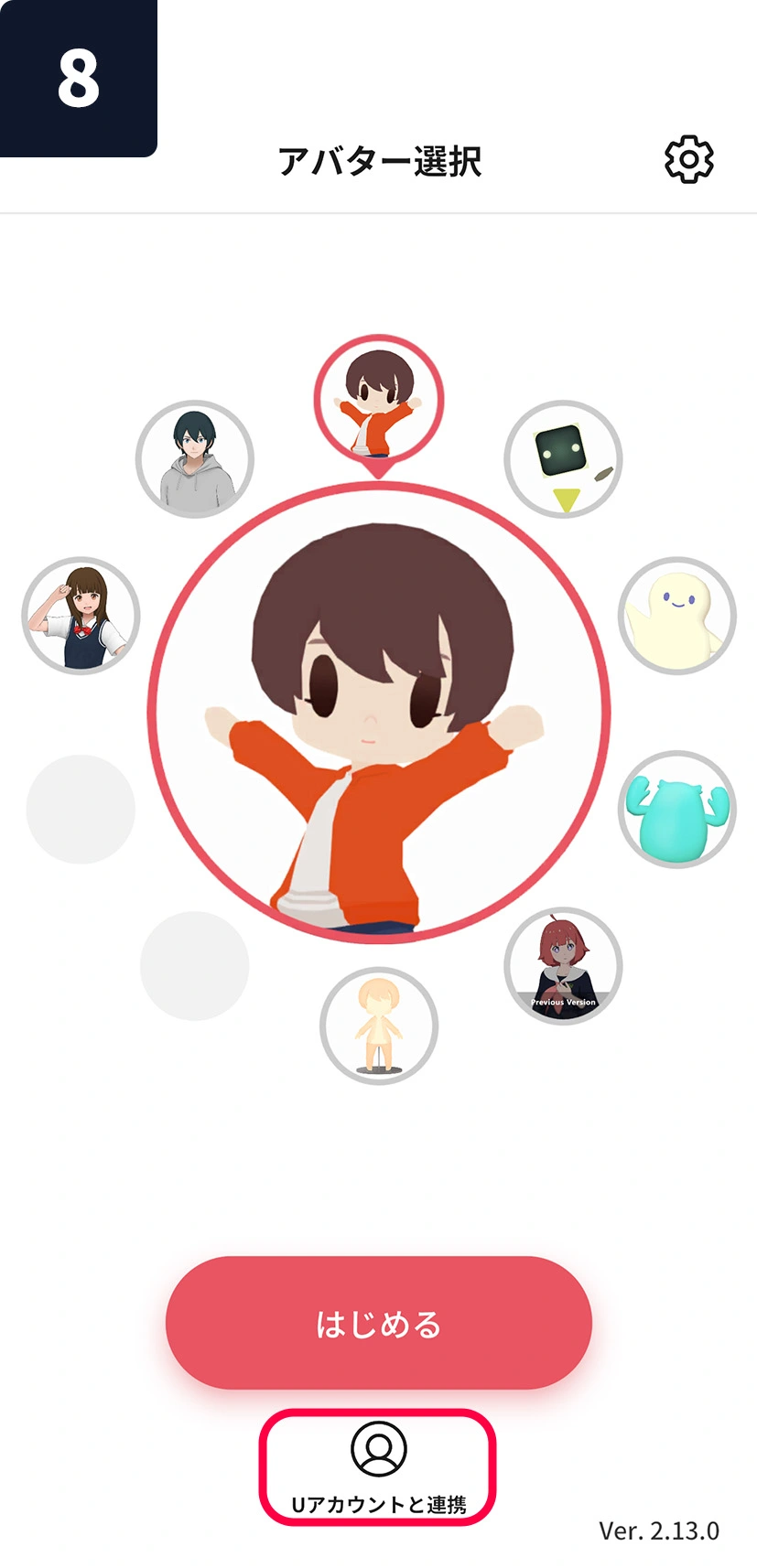Open the settings gear
This screenshot has width=757, height=1568.
(x=688, y=160)
